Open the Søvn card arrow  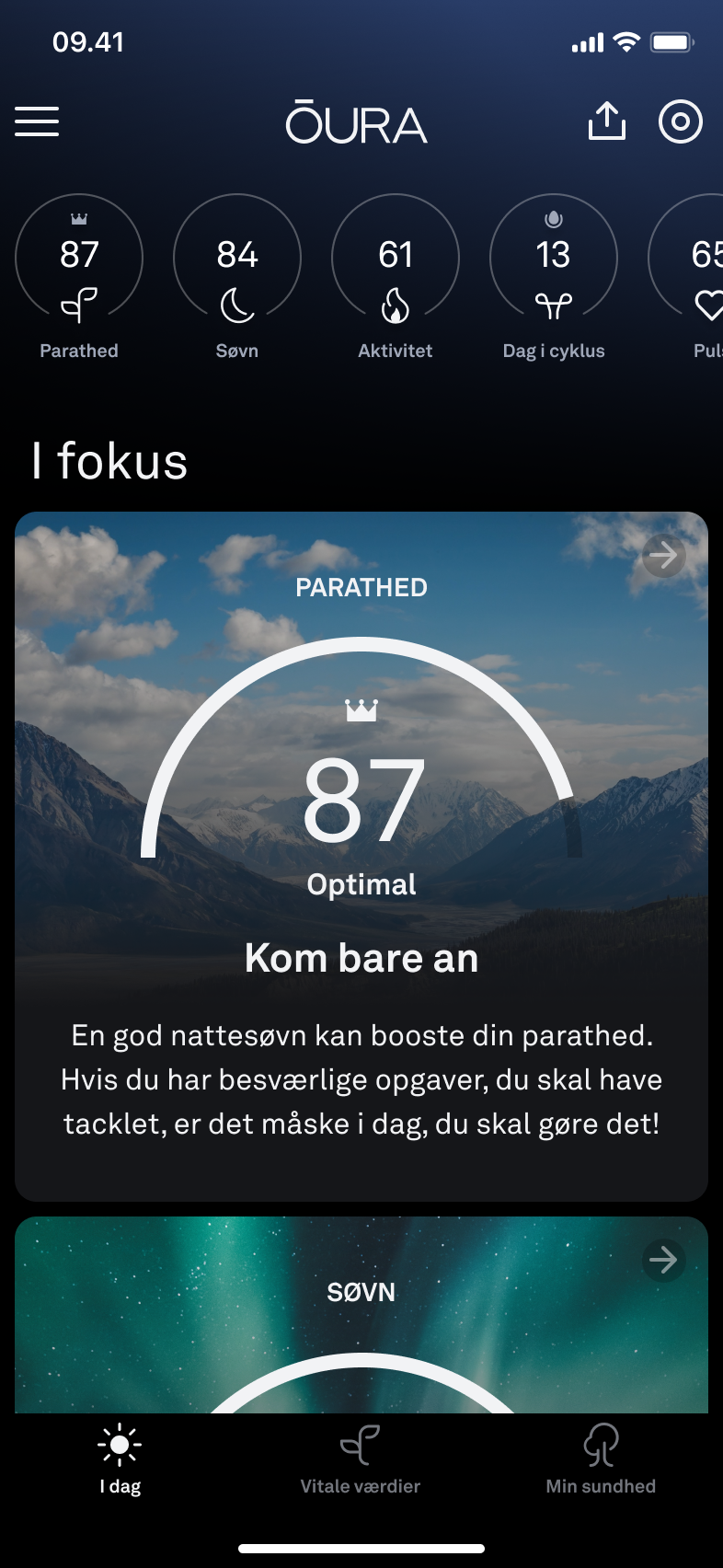coord(664,1260)
